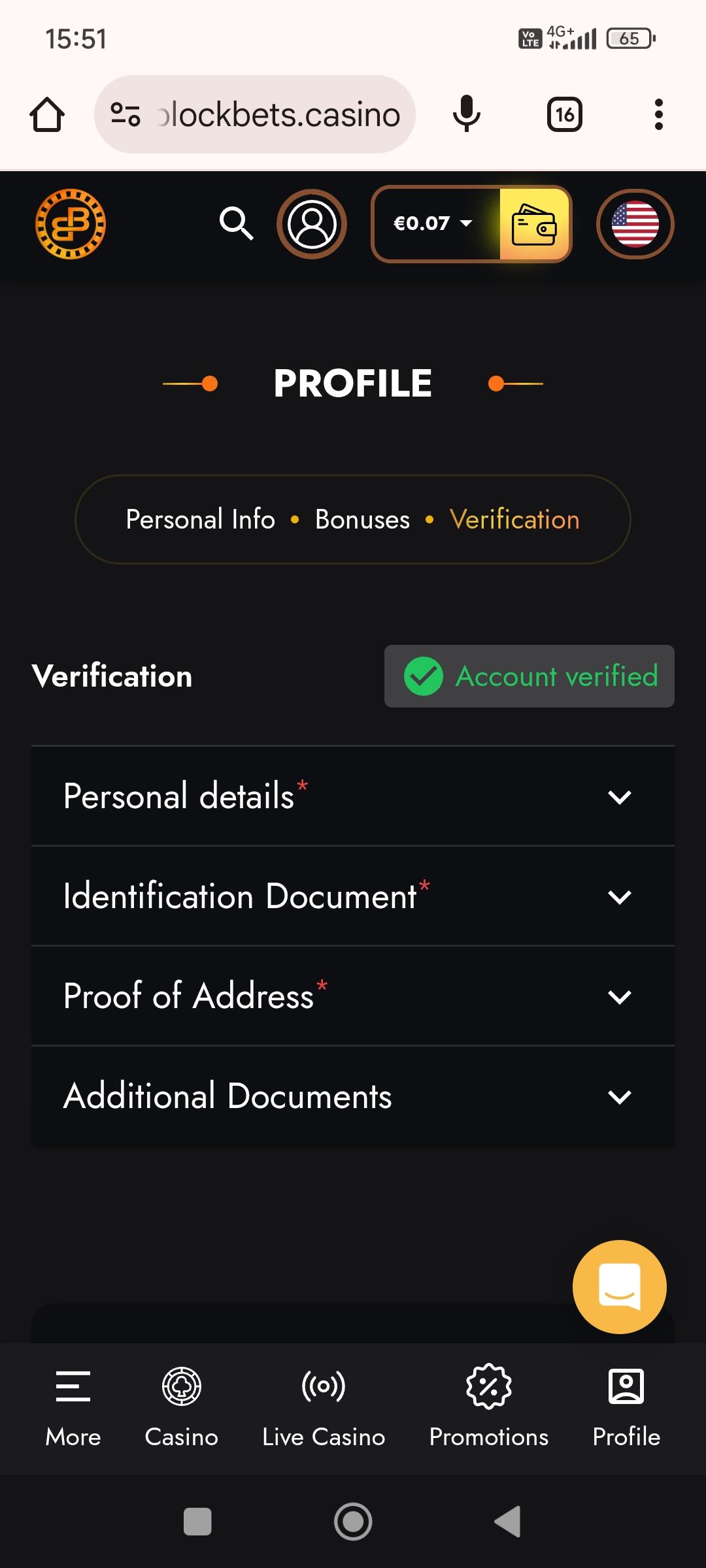Expand the Personal details section
The image size is (706, 1568).
coord(353,796)
